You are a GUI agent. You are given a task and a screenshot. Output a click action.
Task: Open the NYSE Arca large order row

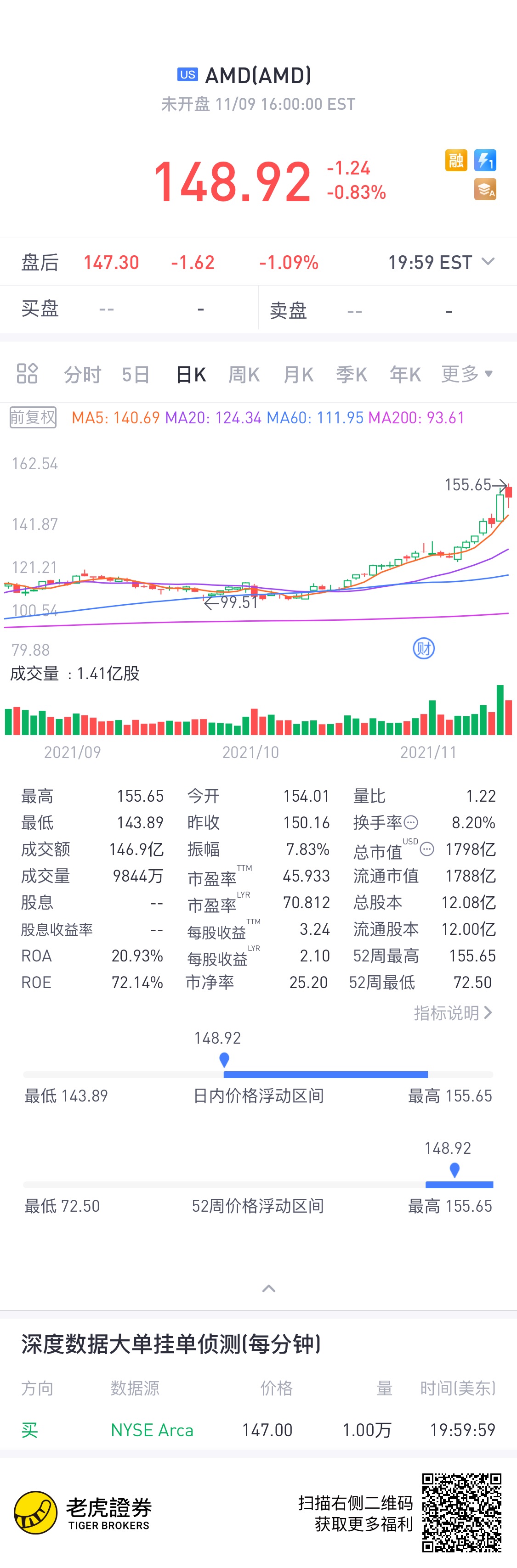coord(258,1430)
